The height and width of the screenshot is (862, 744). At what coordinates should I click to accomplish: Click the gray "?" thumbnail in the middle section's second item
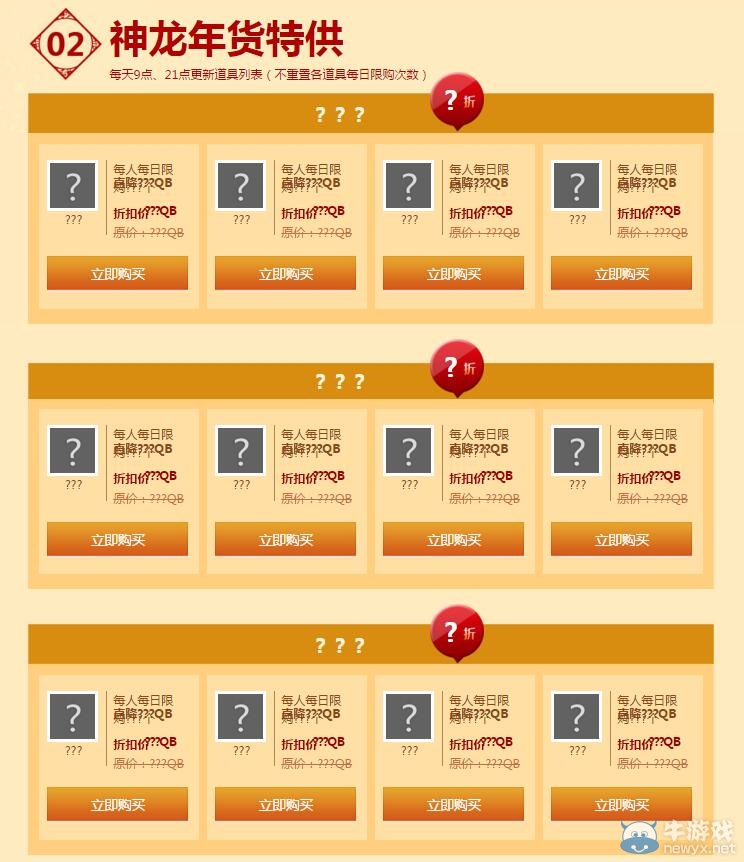[x=241, y=451]
